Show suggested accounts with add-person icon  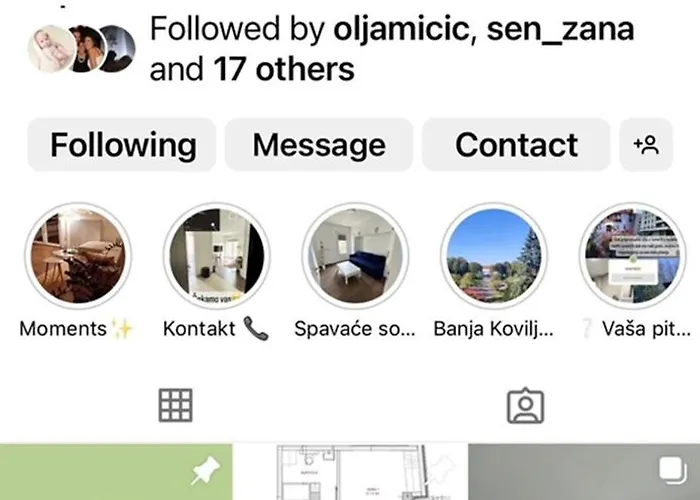point(646,145)
